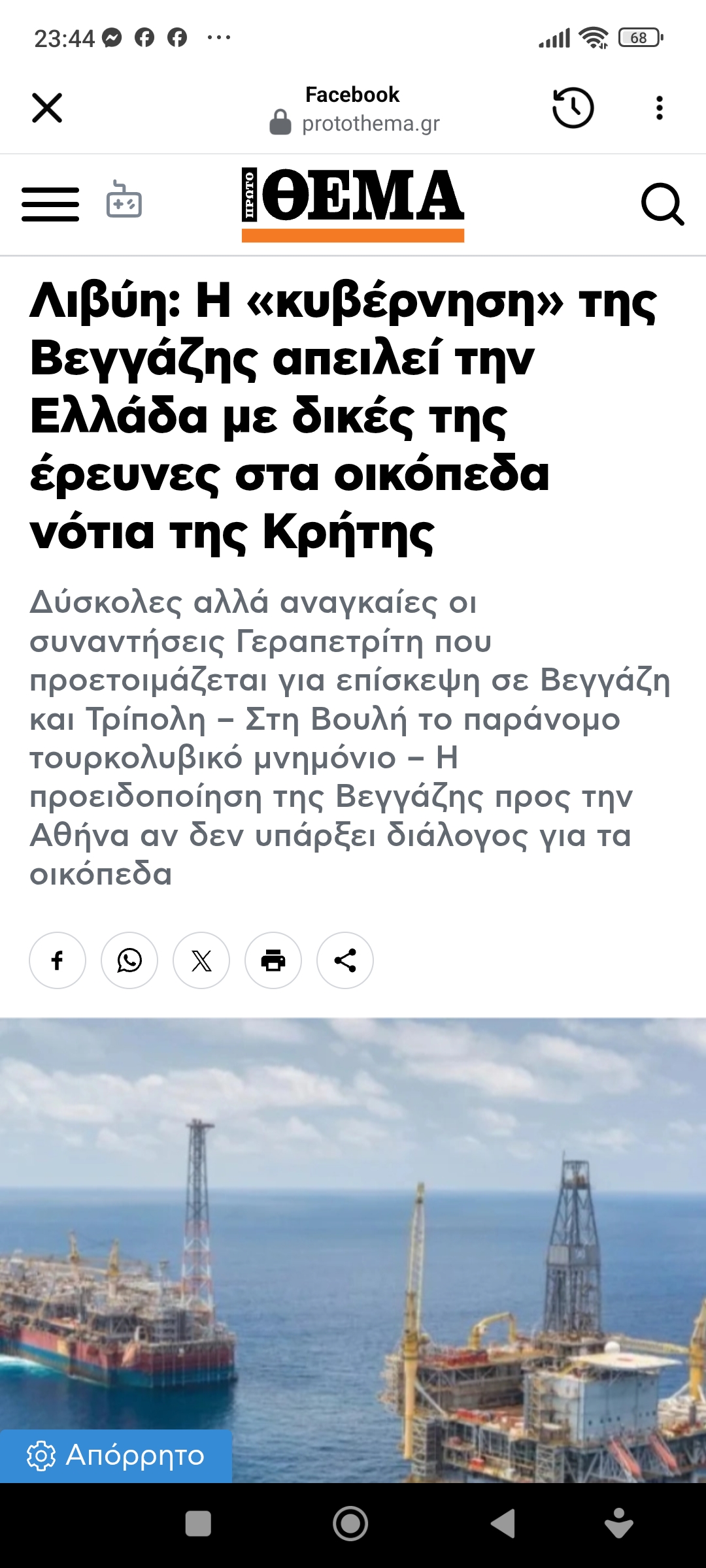Open the site search magnifier

(x=662, y=204)
